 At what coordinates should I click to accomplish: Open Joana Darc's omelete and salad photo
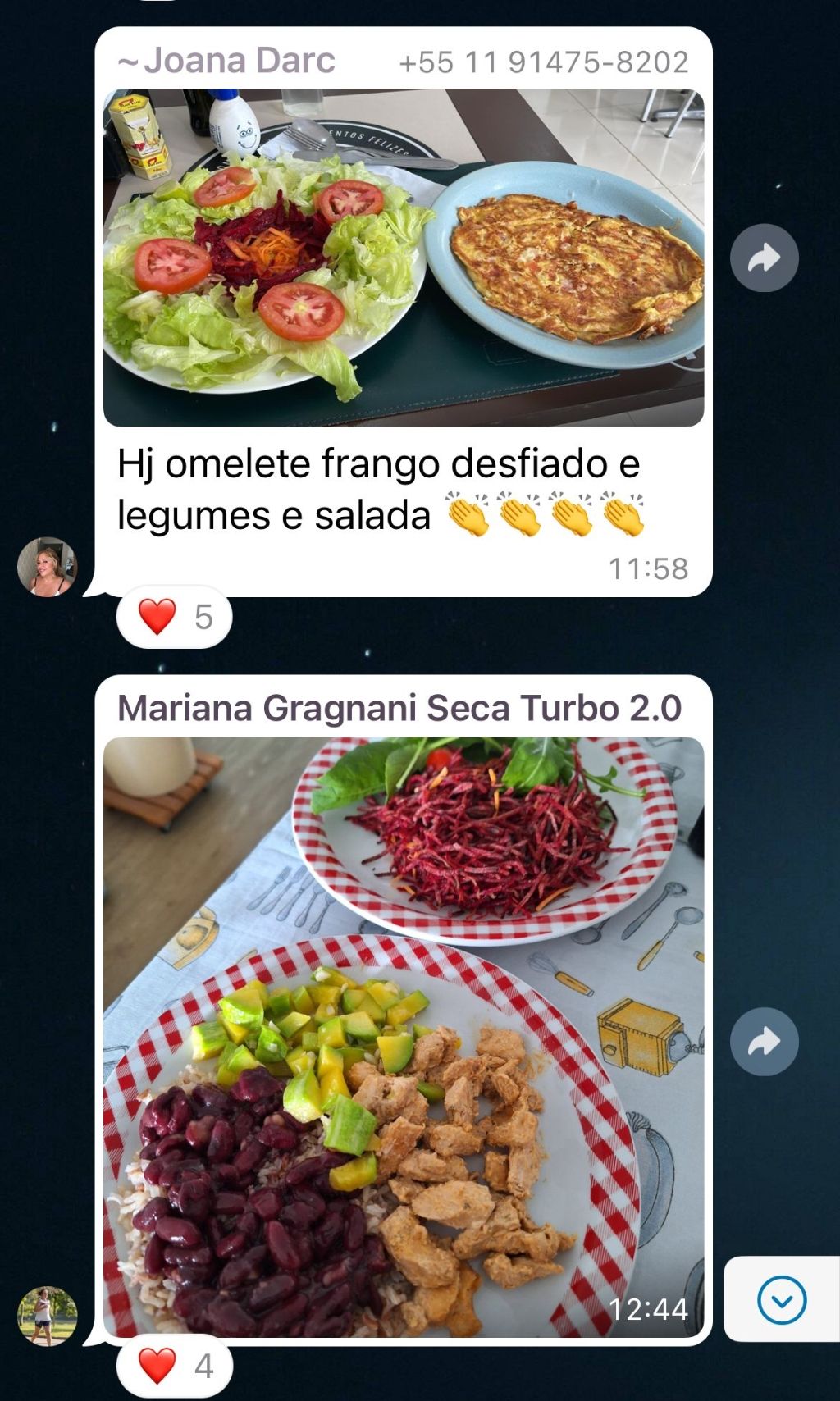[403, 258]
